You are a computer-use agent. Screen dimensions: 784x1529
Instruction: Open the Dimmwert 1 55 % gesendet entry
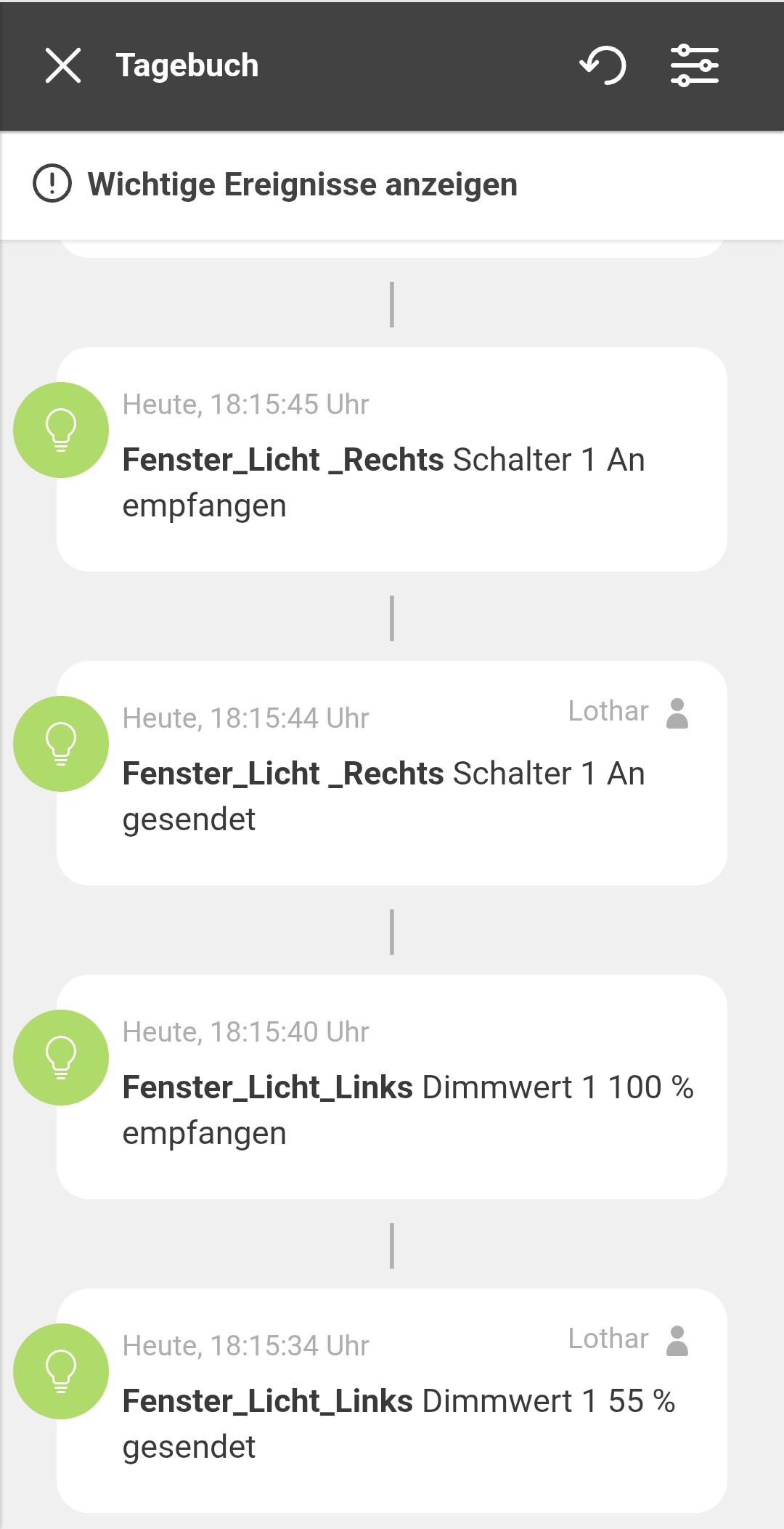click(x=392, y=1400)
